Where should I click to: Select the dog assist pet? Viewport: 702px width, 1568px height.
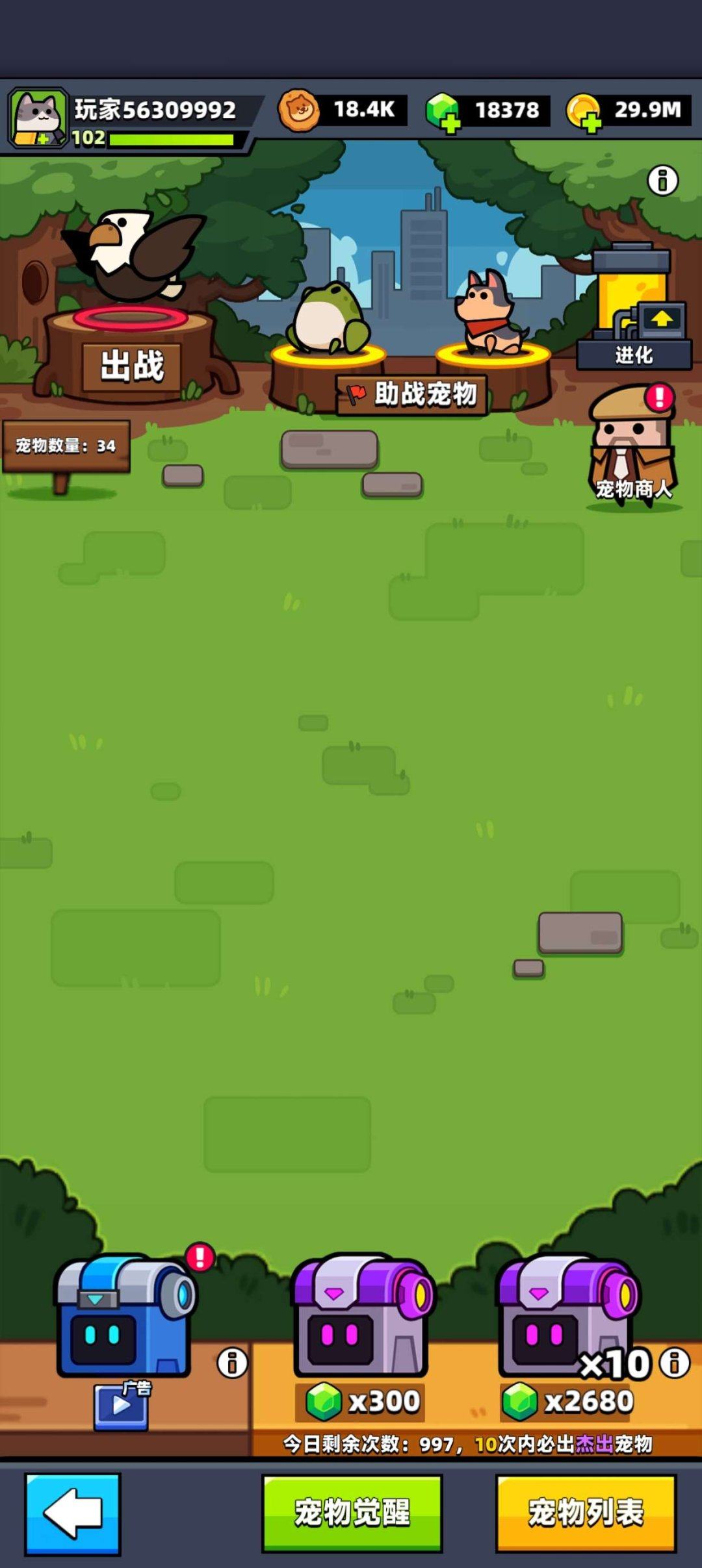click(491, 313)
